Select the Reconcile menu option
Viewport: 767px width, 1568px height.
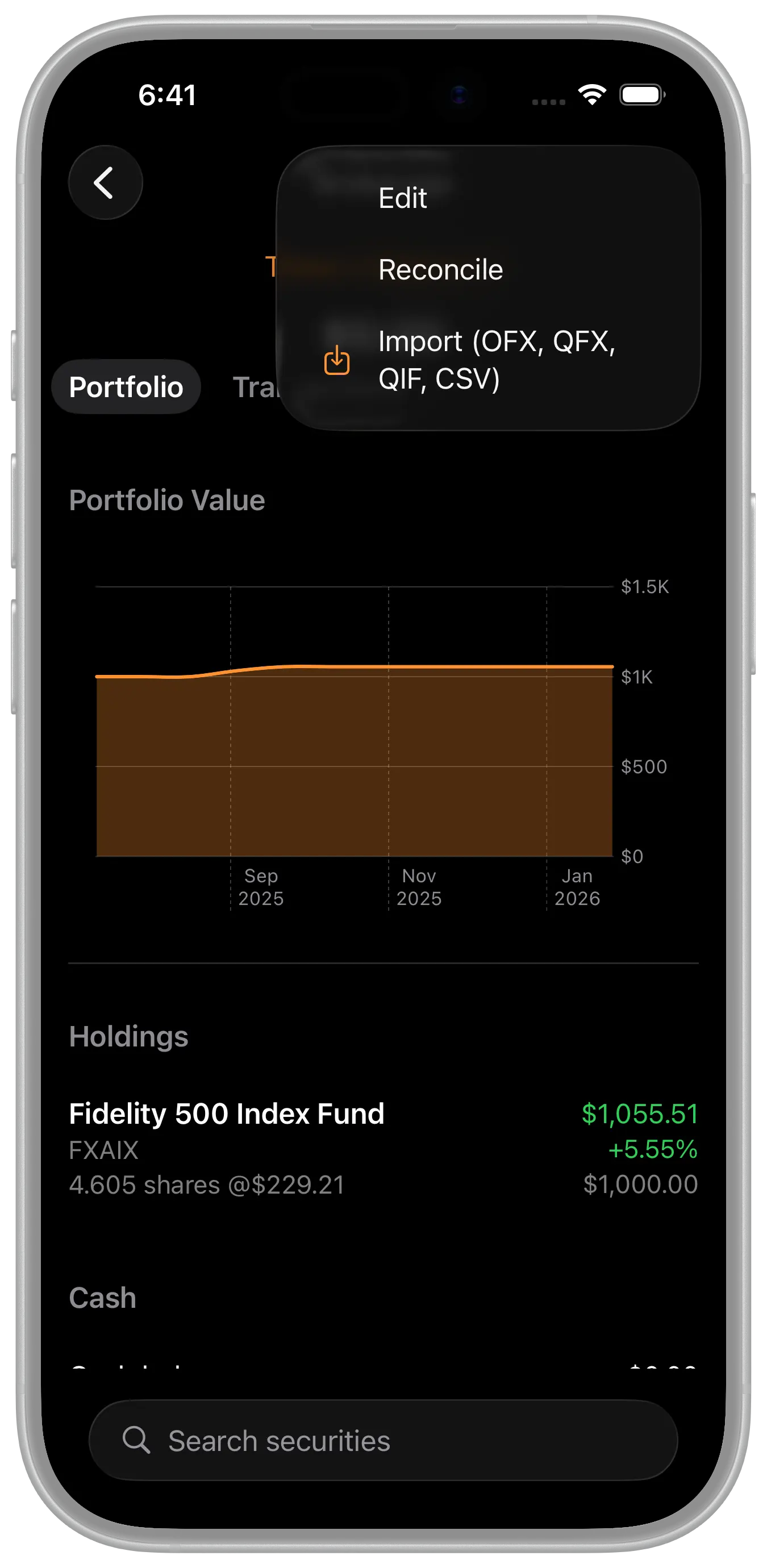pyautogui.click(x=441, y=270)
